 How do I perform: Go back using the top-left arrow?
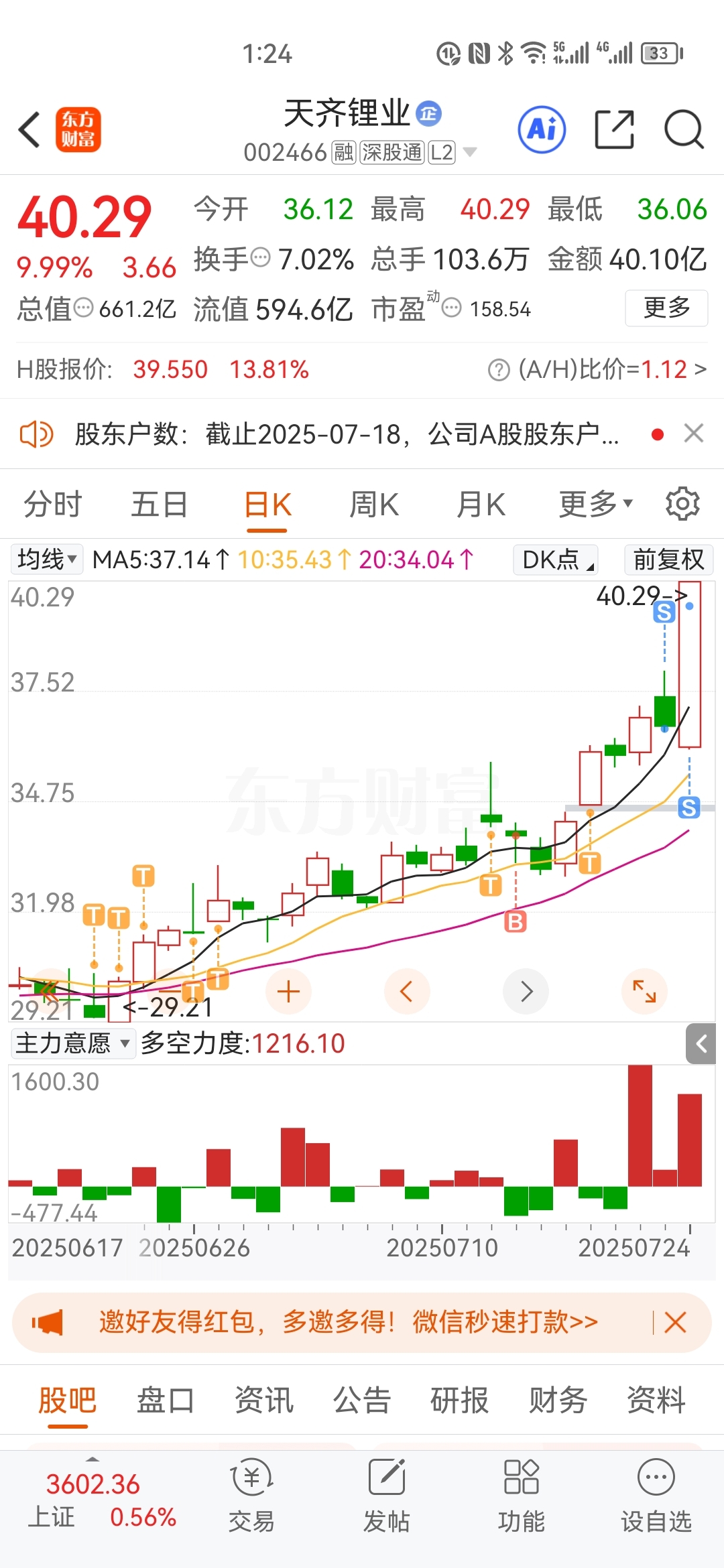[x=29, y=129]
